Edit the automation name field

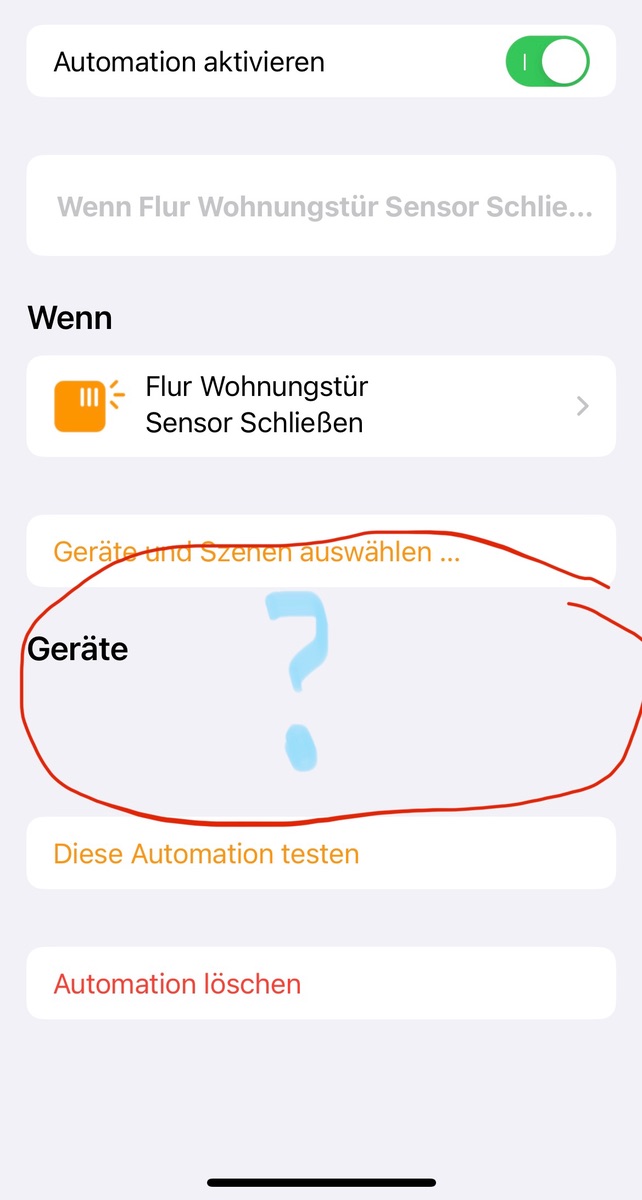pos(322,207)
